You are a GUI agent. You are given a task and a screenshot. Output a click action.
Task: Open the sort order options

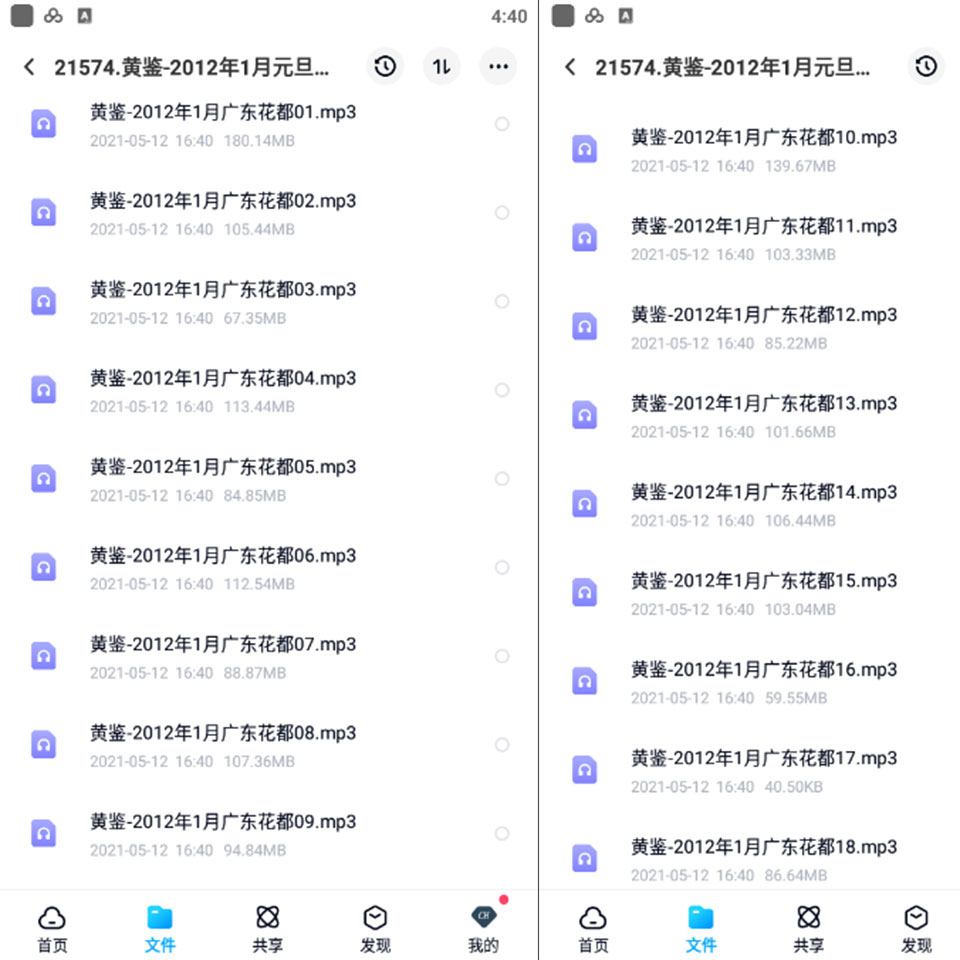pos(441,66)
